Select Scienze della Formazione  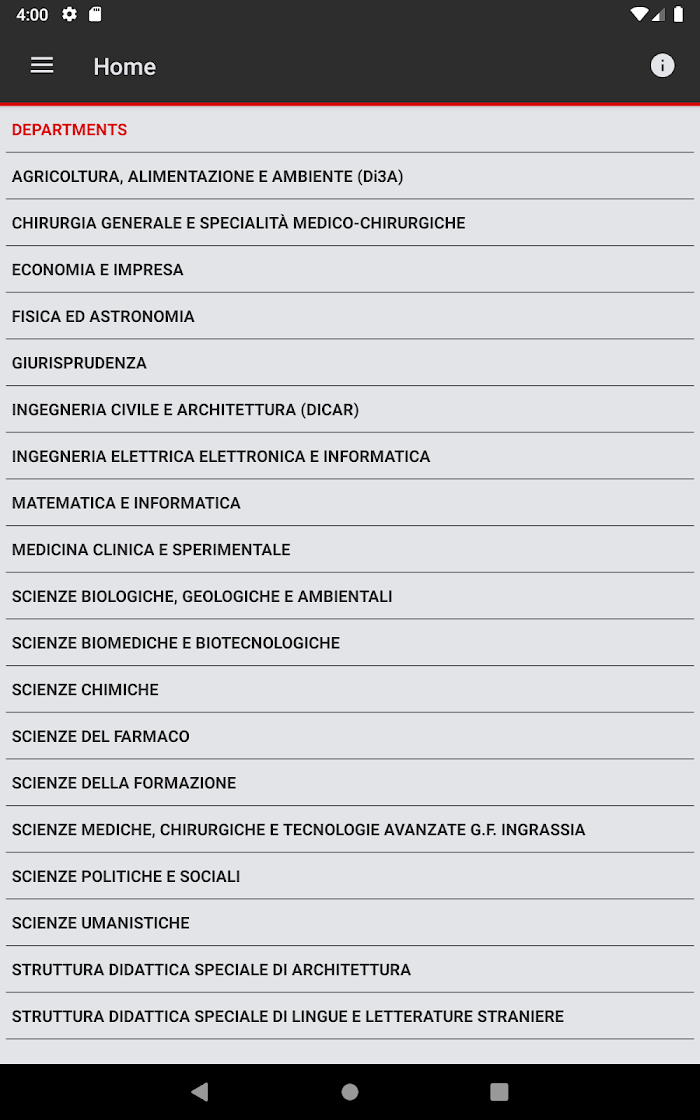point(350,783)
